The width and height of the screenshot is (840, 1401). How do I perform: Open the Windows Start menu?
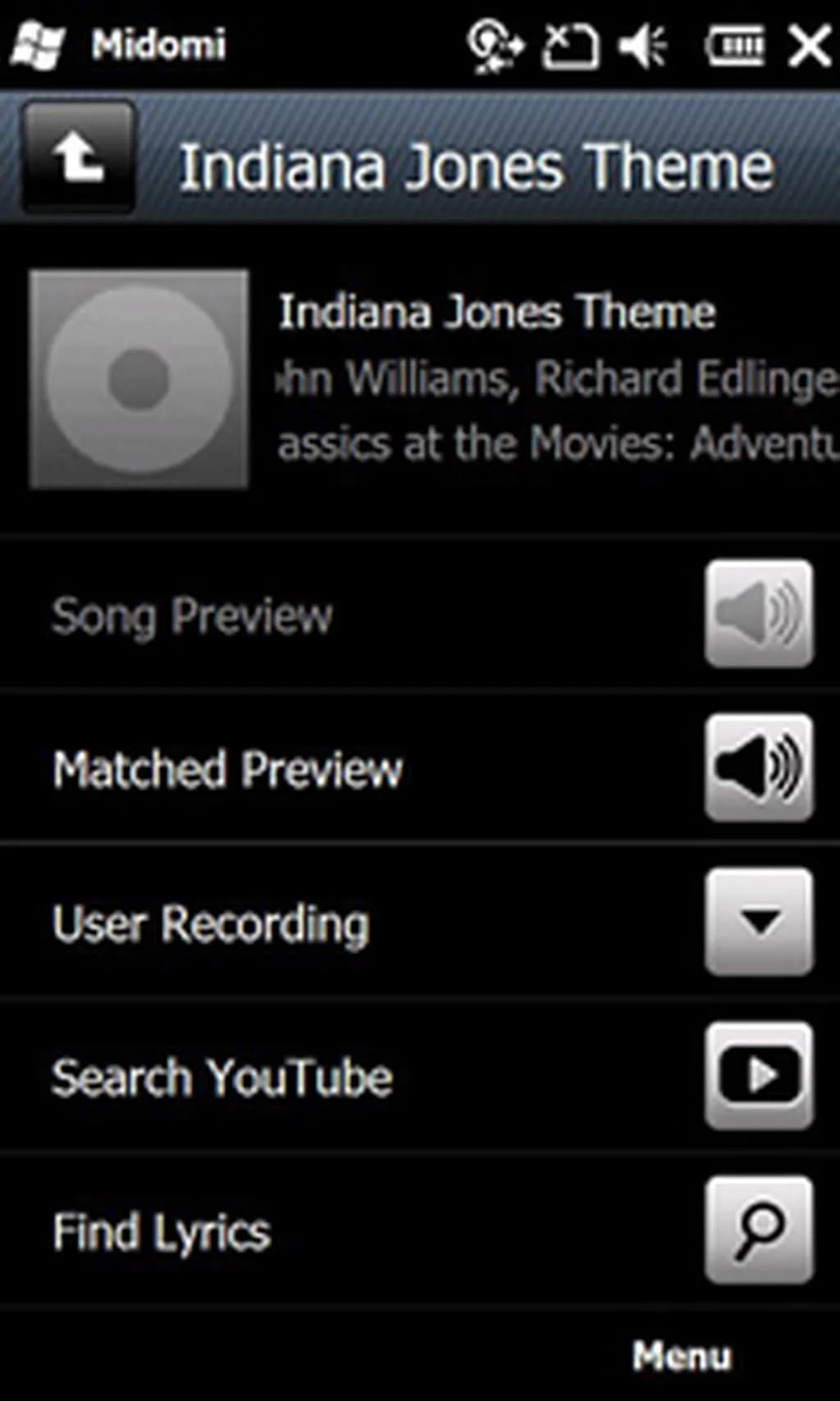(x=38, y=44)
